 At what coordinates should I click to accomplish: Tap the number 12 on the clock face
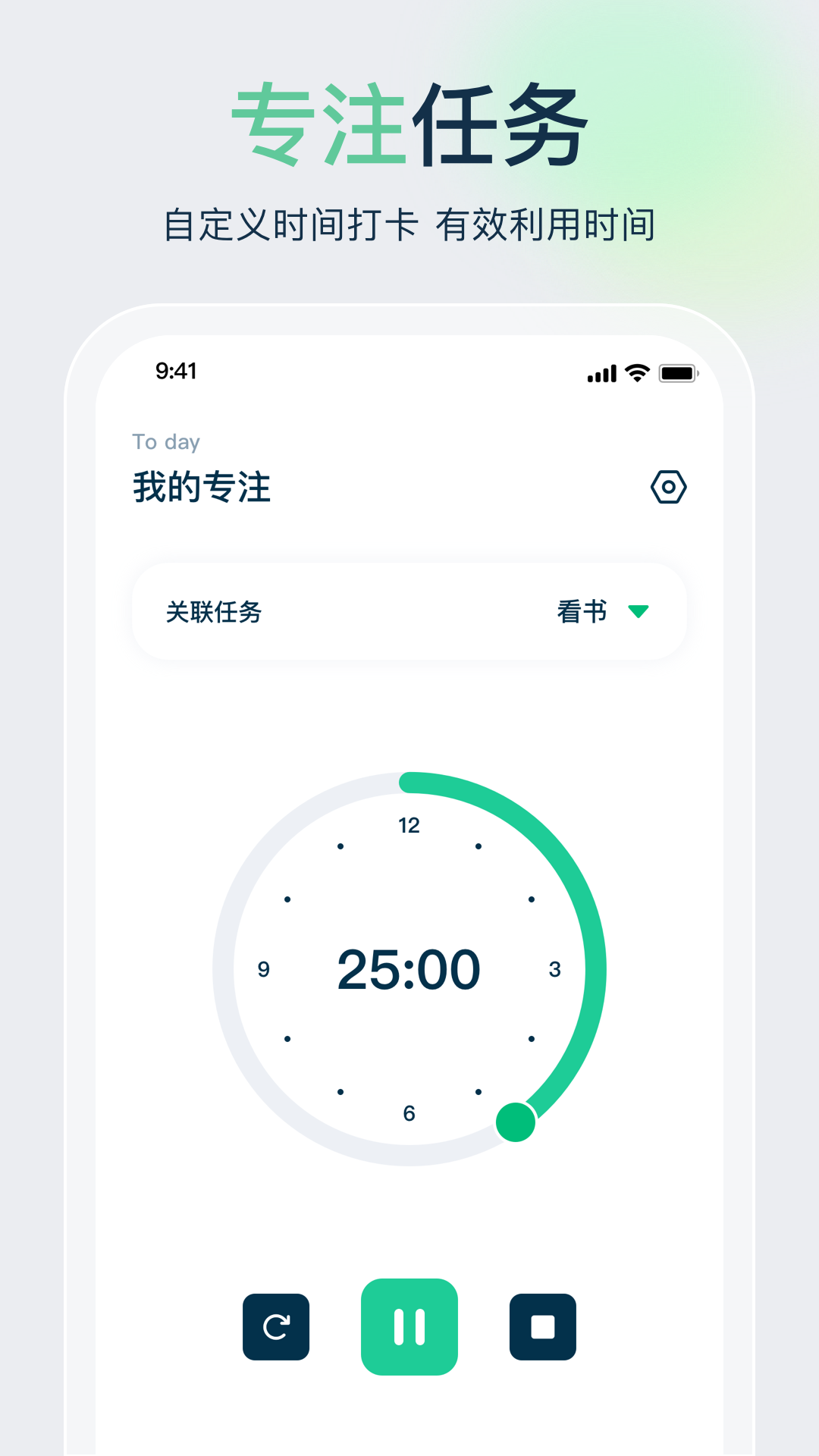[409, 824]
